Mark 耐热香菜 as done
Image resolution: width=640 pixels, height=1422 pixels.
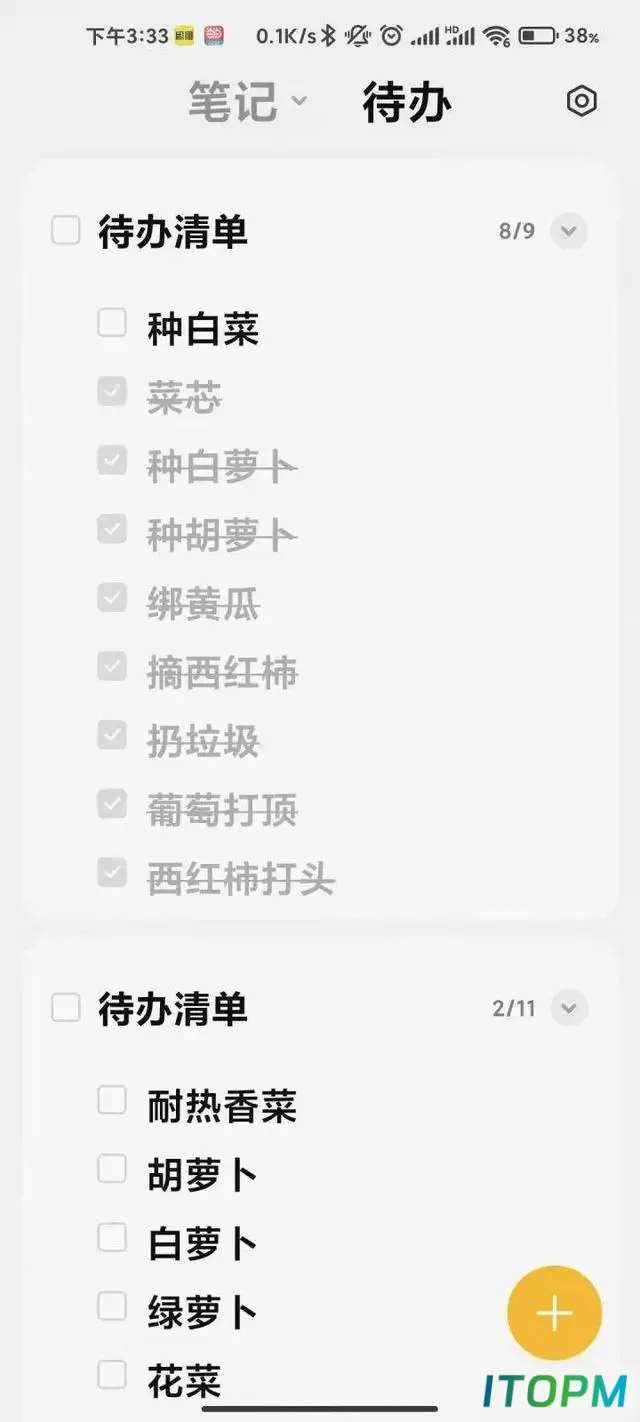coord(112,1100)
